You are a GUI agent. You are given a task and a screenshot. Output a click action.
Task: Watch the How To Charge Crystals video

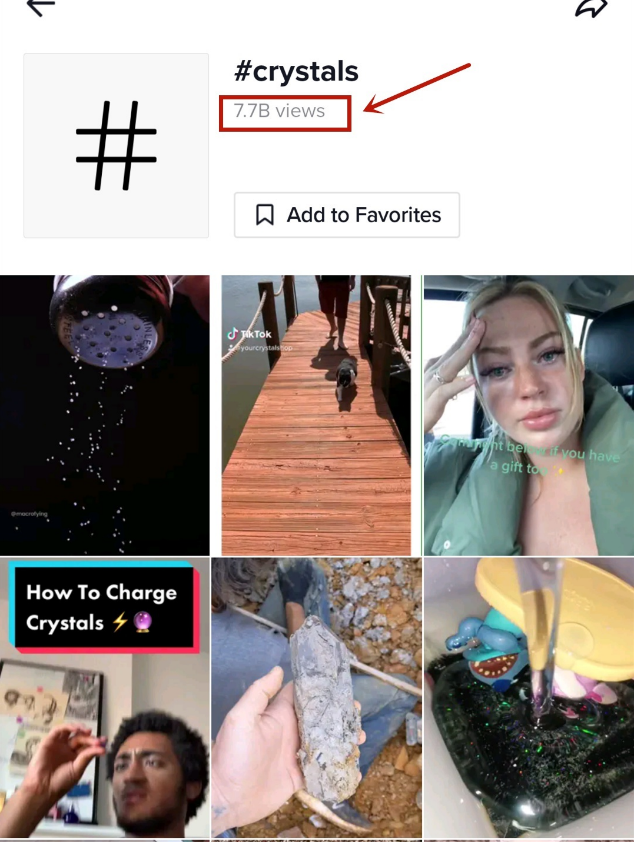[105, 698]
